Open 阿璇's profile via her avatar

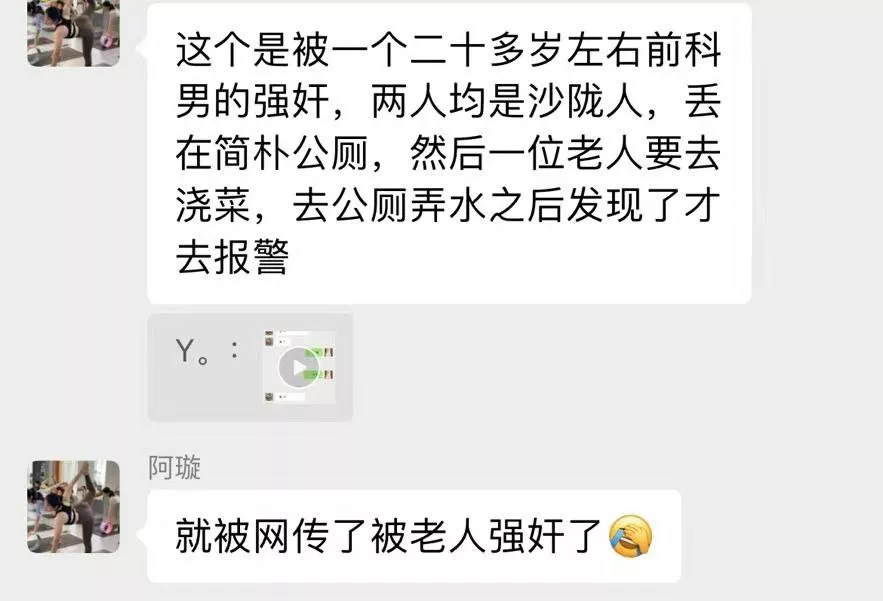(x=73, y=506)
